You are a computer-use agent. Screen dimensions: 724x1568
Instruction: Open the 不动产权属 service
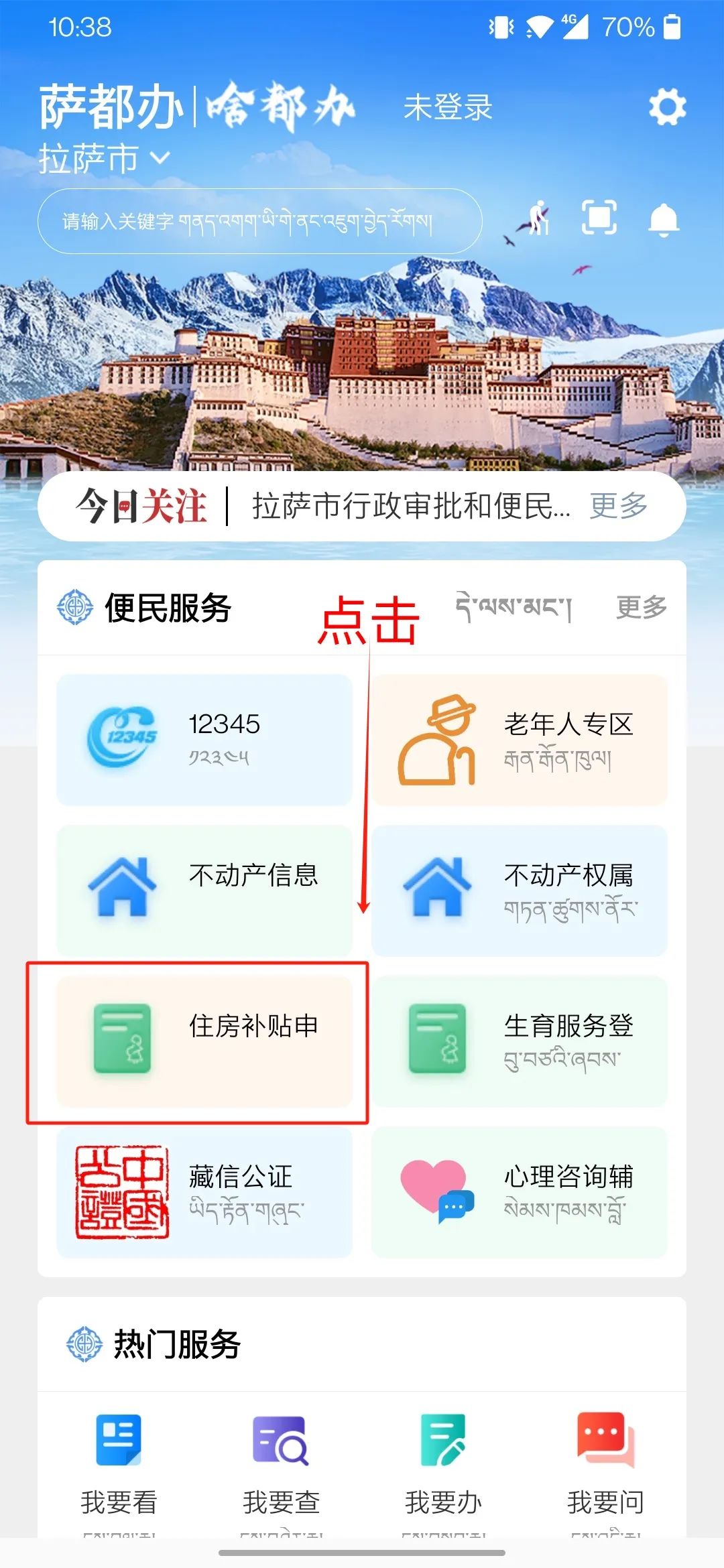point(520,891)
